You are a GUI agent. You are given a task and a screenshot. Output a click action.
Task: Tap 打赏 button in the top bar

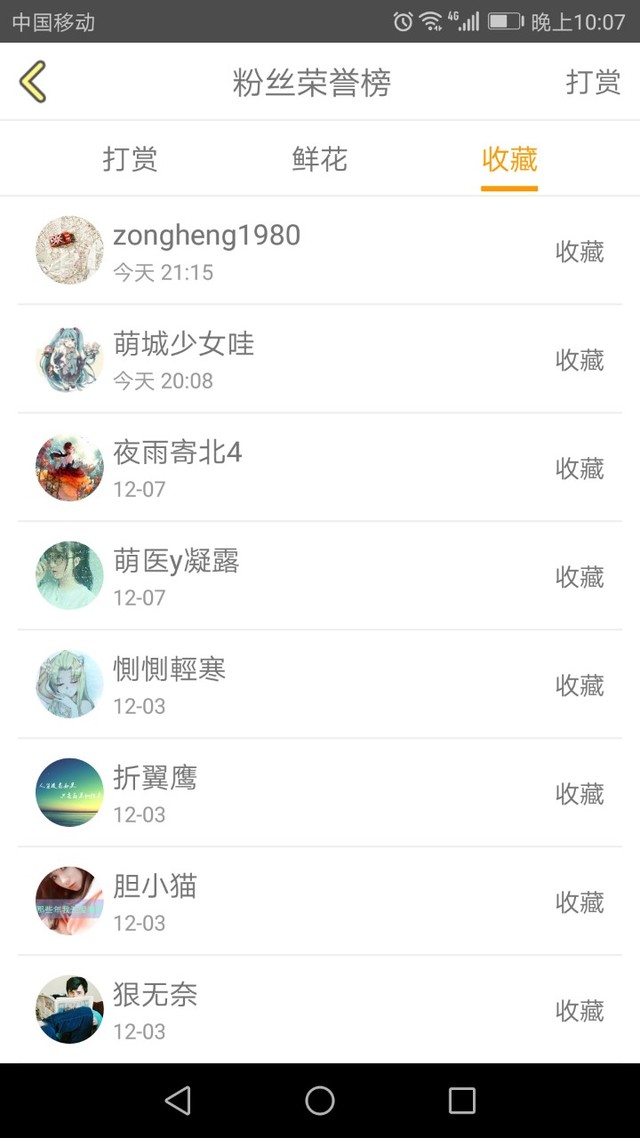pyautogui.click(x=592, y=82)
